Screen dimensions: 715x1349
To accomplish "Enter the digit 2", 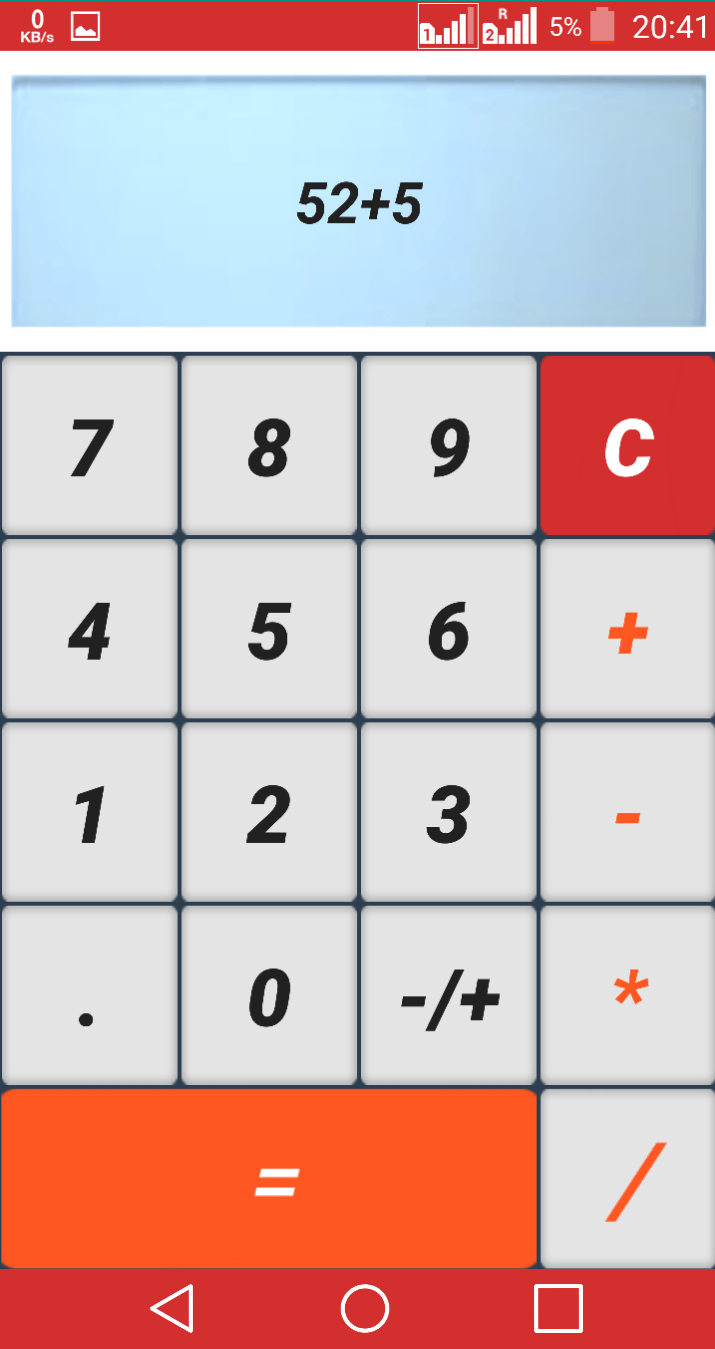I will pyautogui.click(x=269, y=812).
